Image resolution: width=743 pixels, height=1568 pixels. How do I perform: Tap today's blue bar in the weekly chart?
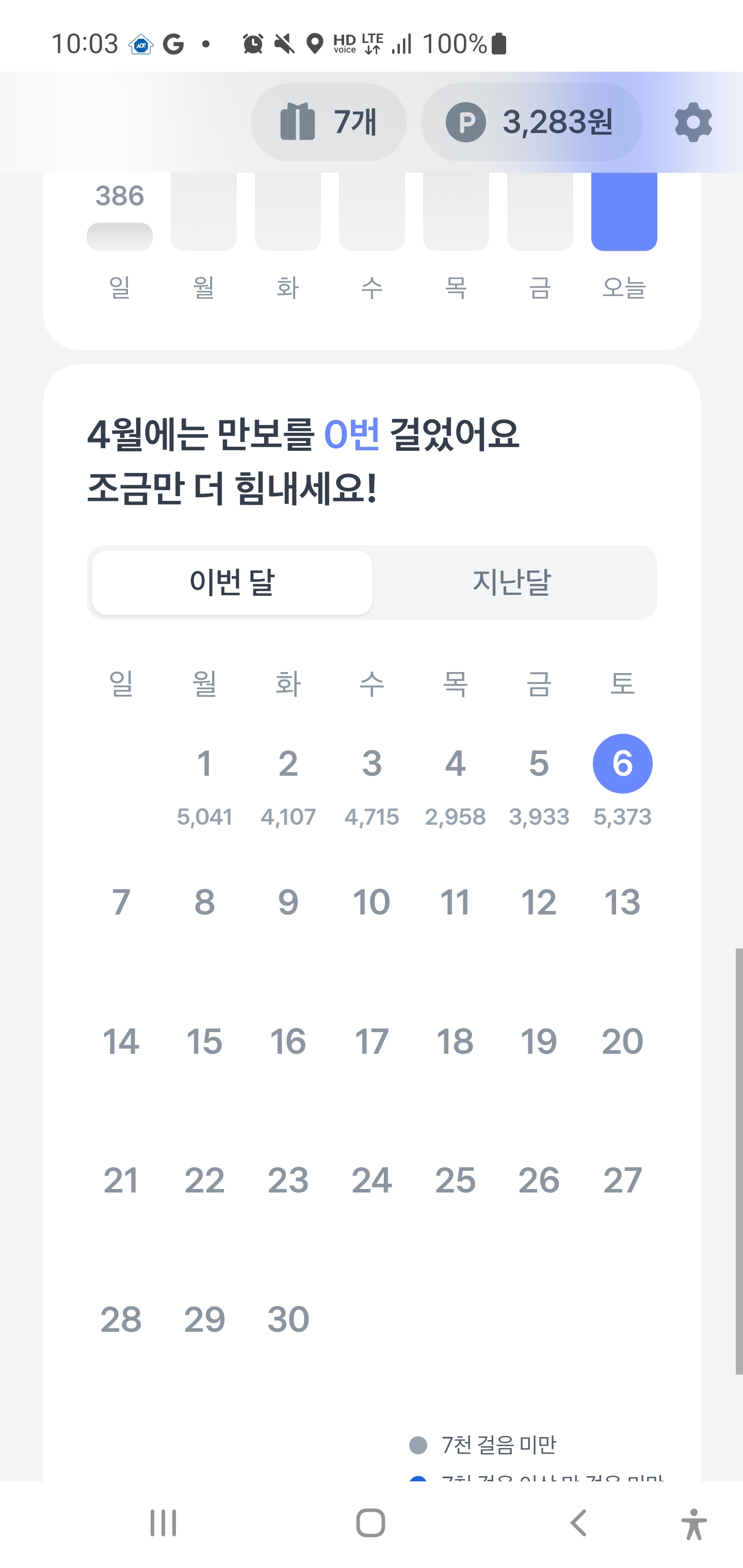pyautogui.click(x=624, y=211)
